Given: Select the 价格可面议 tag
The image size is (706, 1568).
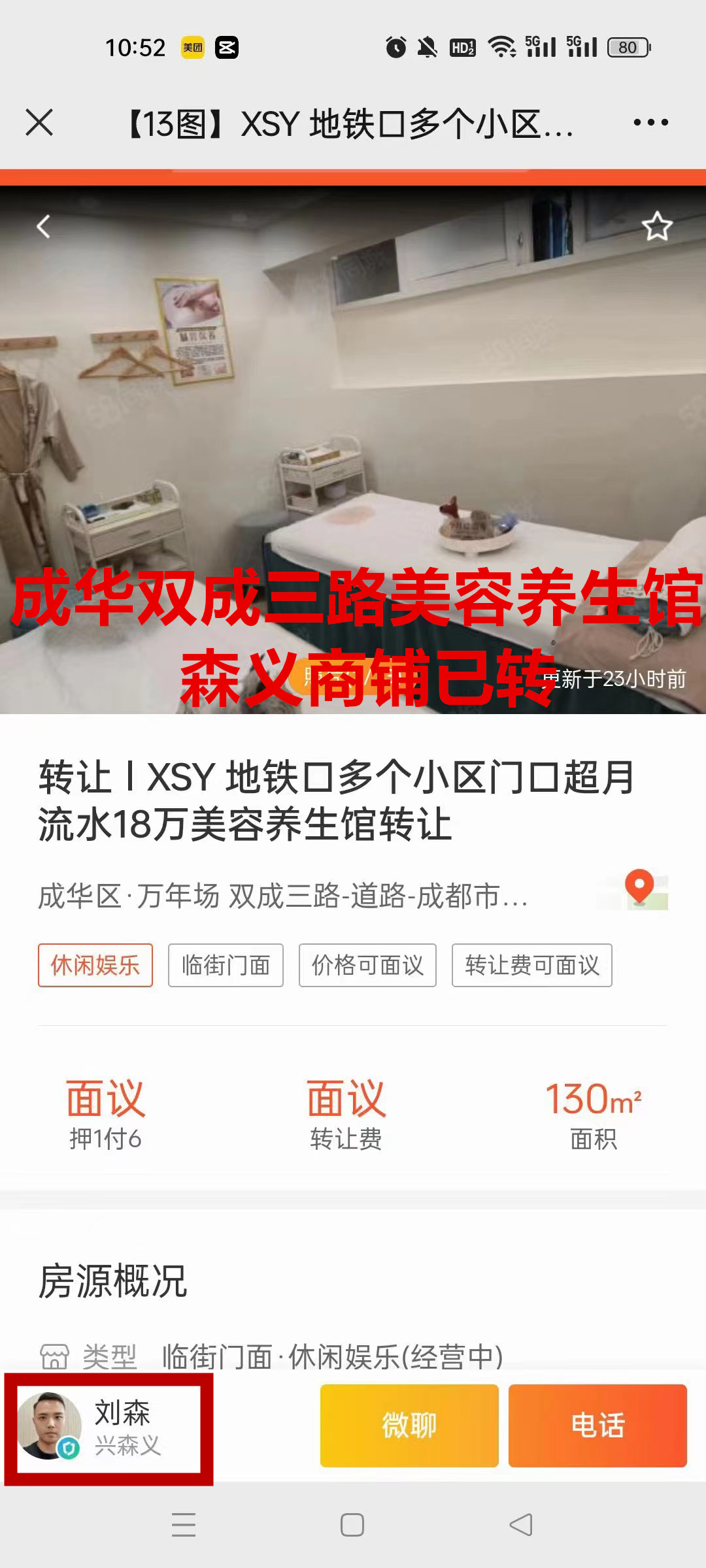Looking at the screenshot, I should coord(367,965).
